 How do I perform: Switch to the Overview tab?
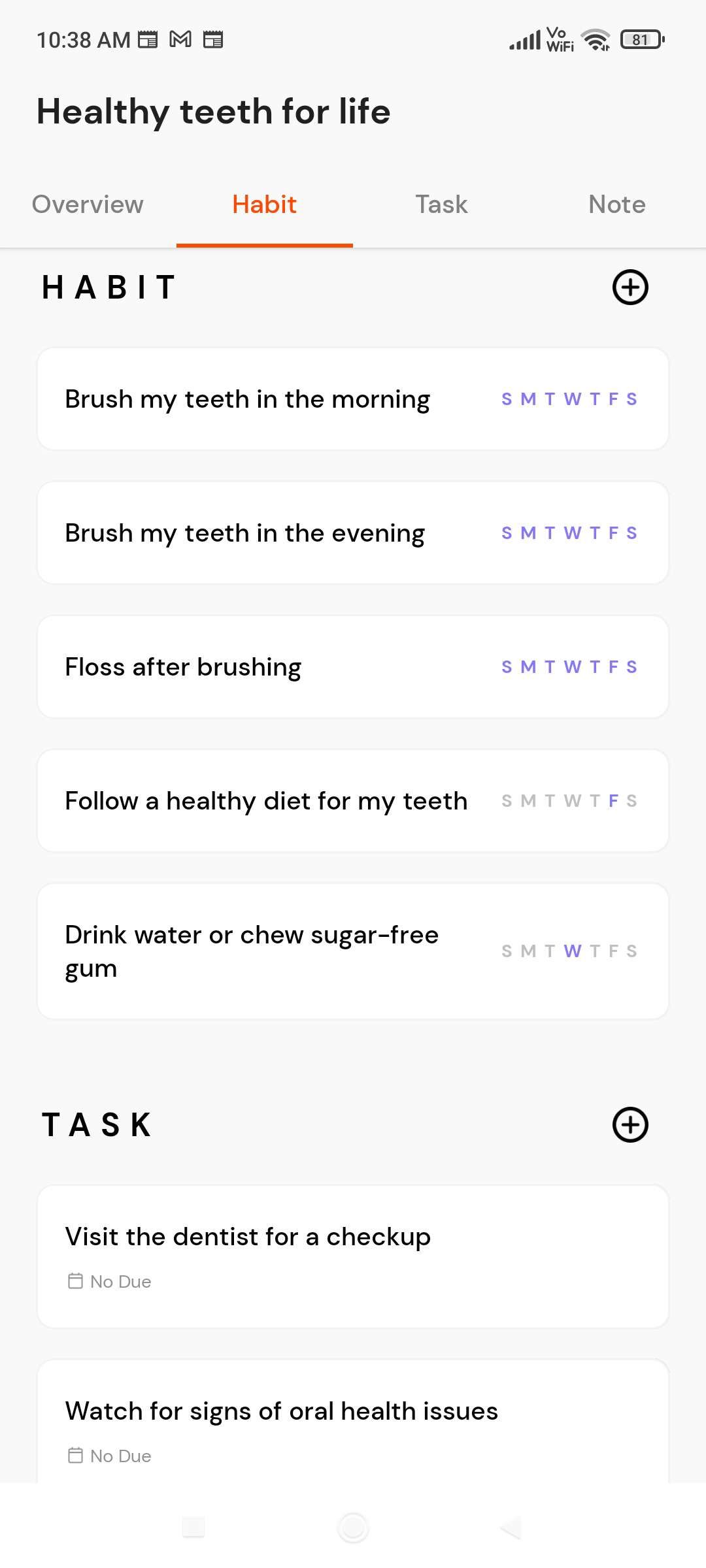[x=88, y=204]
